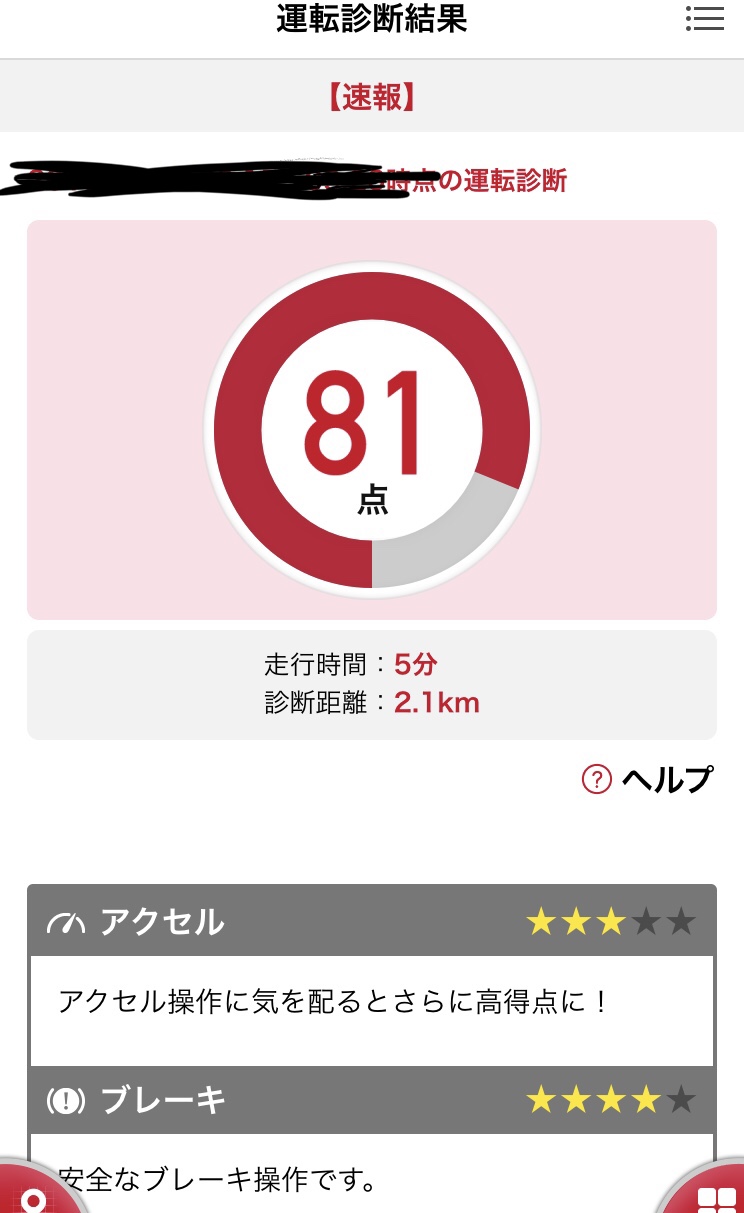This screenshot has height=1213, width=744.
Task: Open the red grid menu button
Action: [713, 1195]
